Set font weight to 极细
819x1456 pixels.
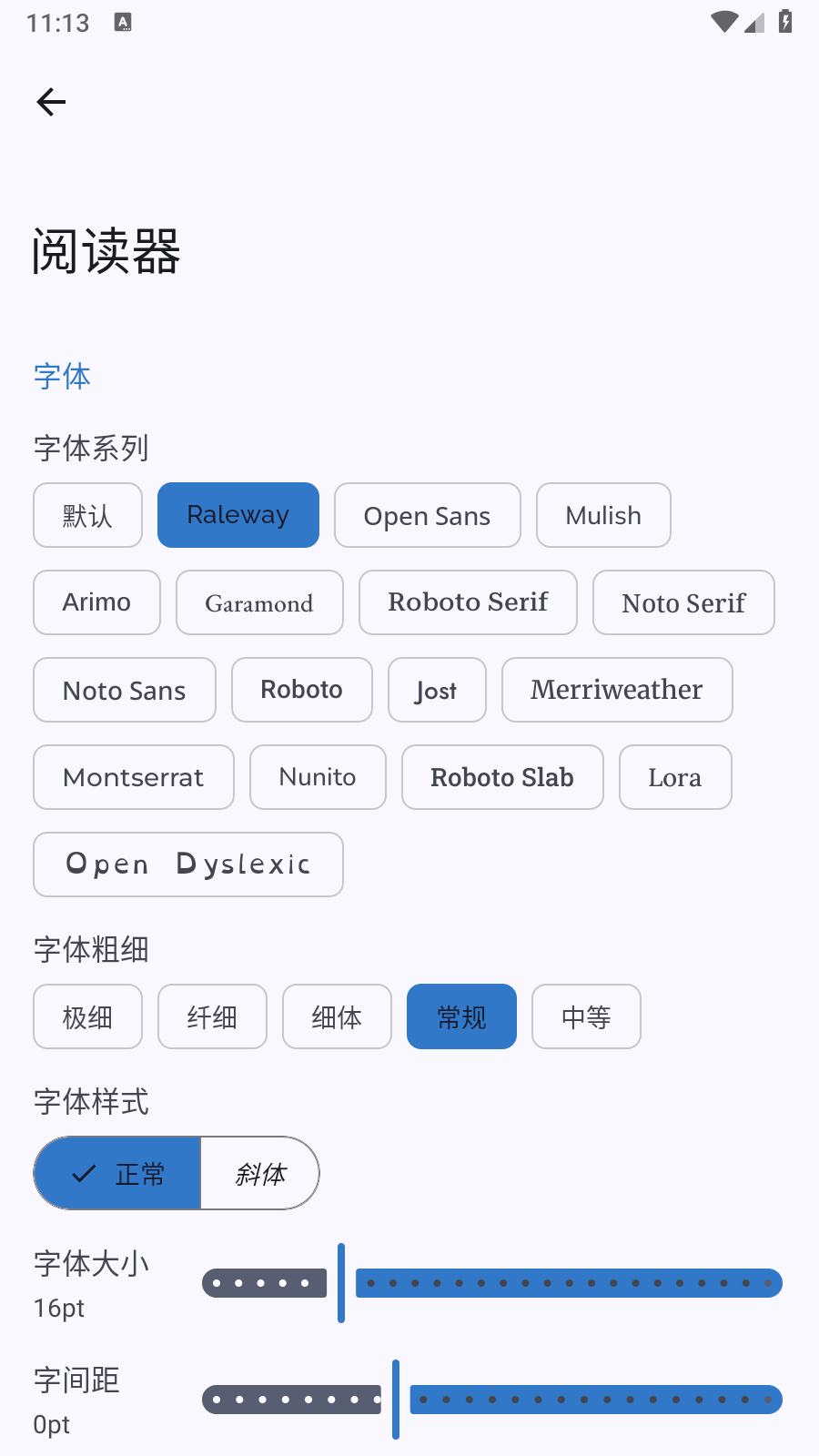pyautogui.click(x=87, y=1016)
